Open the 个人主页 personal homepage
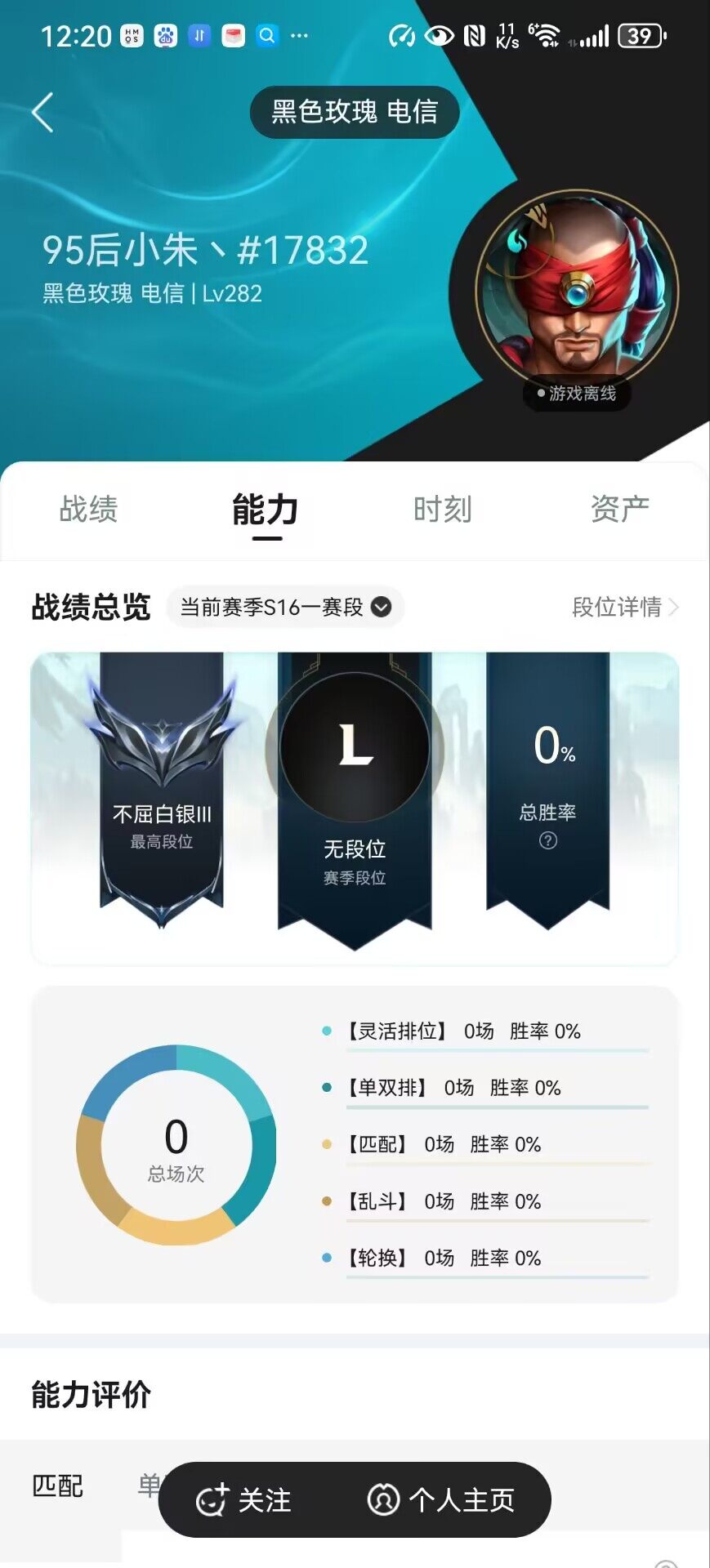 click(x=442, y=1500)
